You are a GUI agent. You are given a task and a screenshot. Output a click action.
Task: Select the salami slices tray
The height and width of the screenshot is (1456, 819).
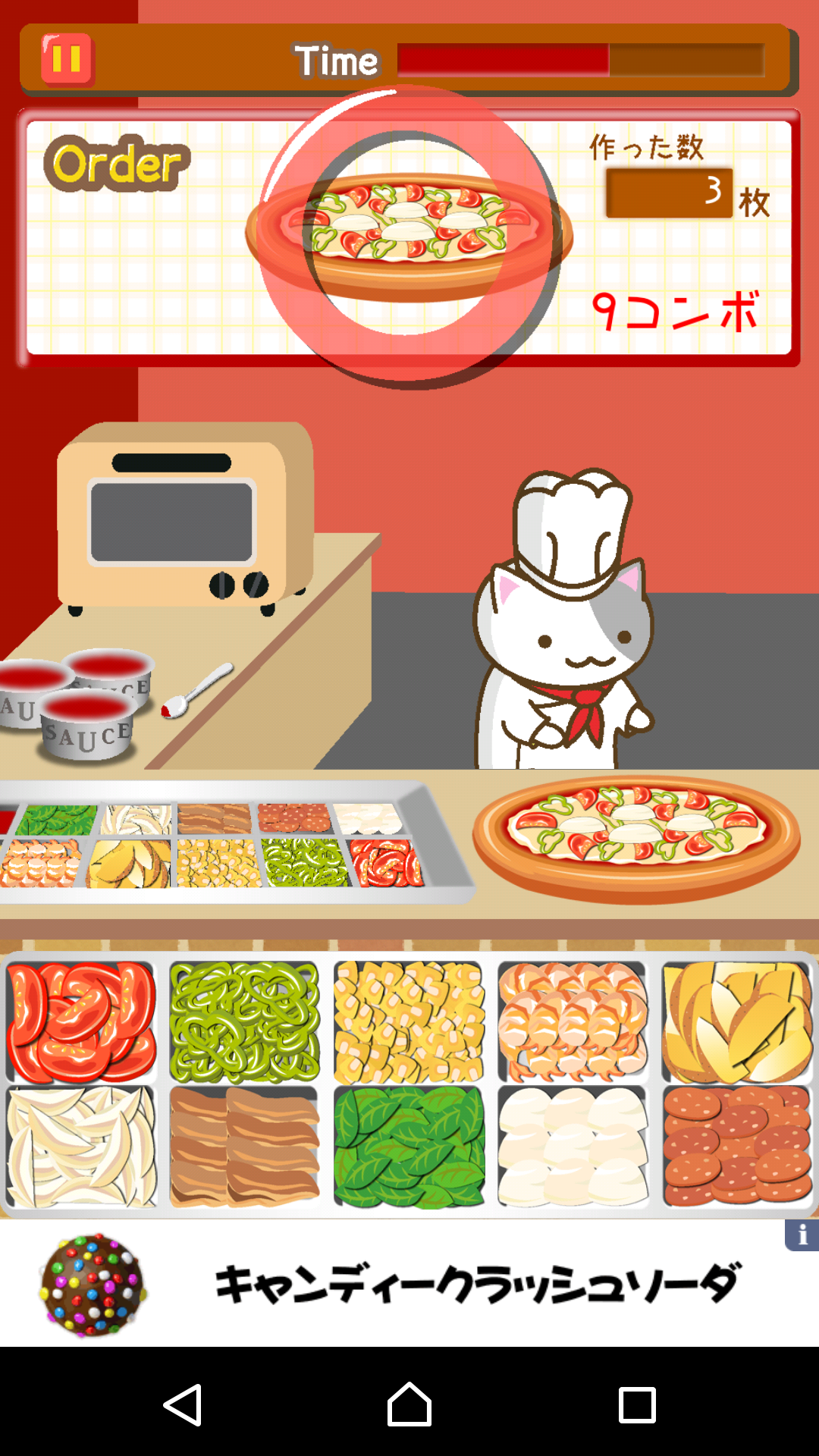[x=736, y=1147]
